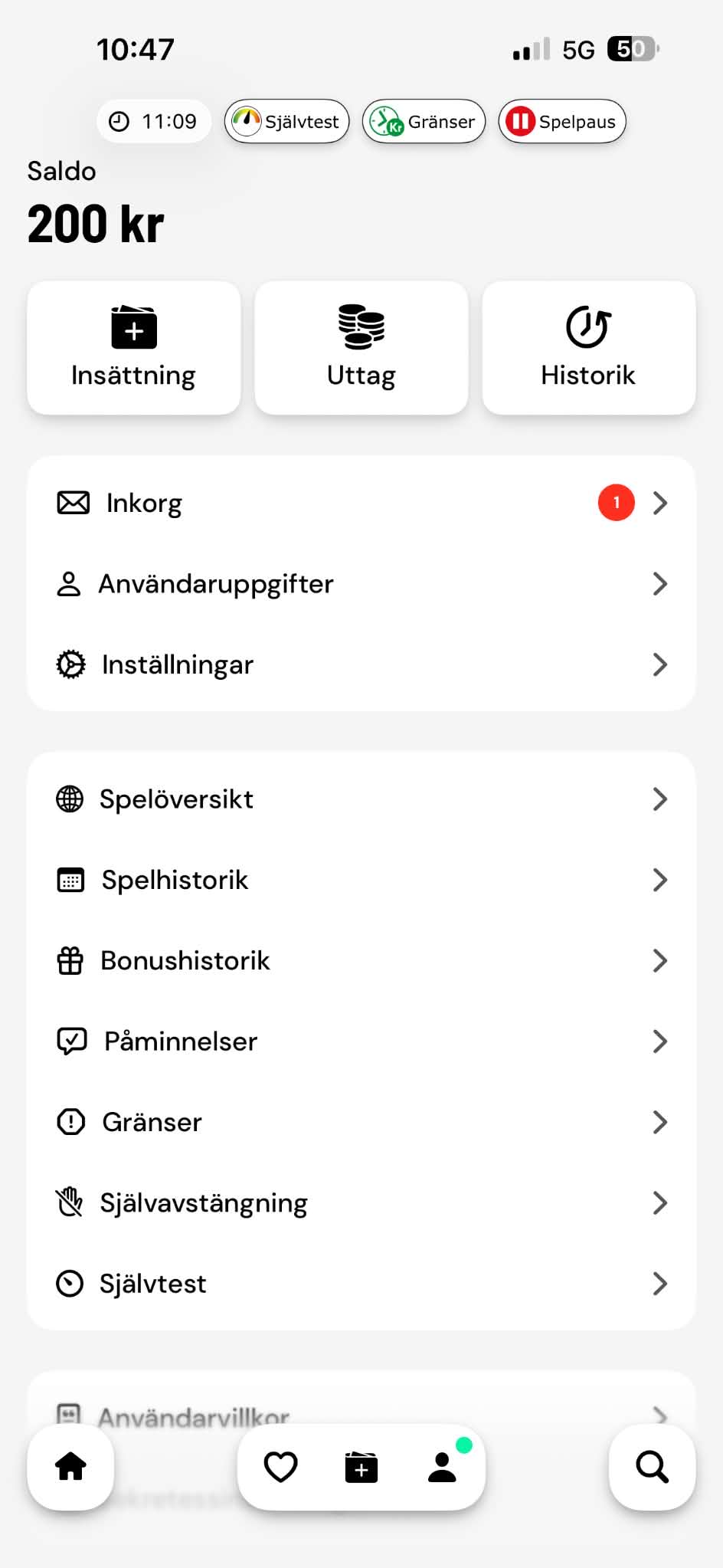723x1568 pixels.
Task: Open Påminnelser
Action: [x=361, y=1042]
